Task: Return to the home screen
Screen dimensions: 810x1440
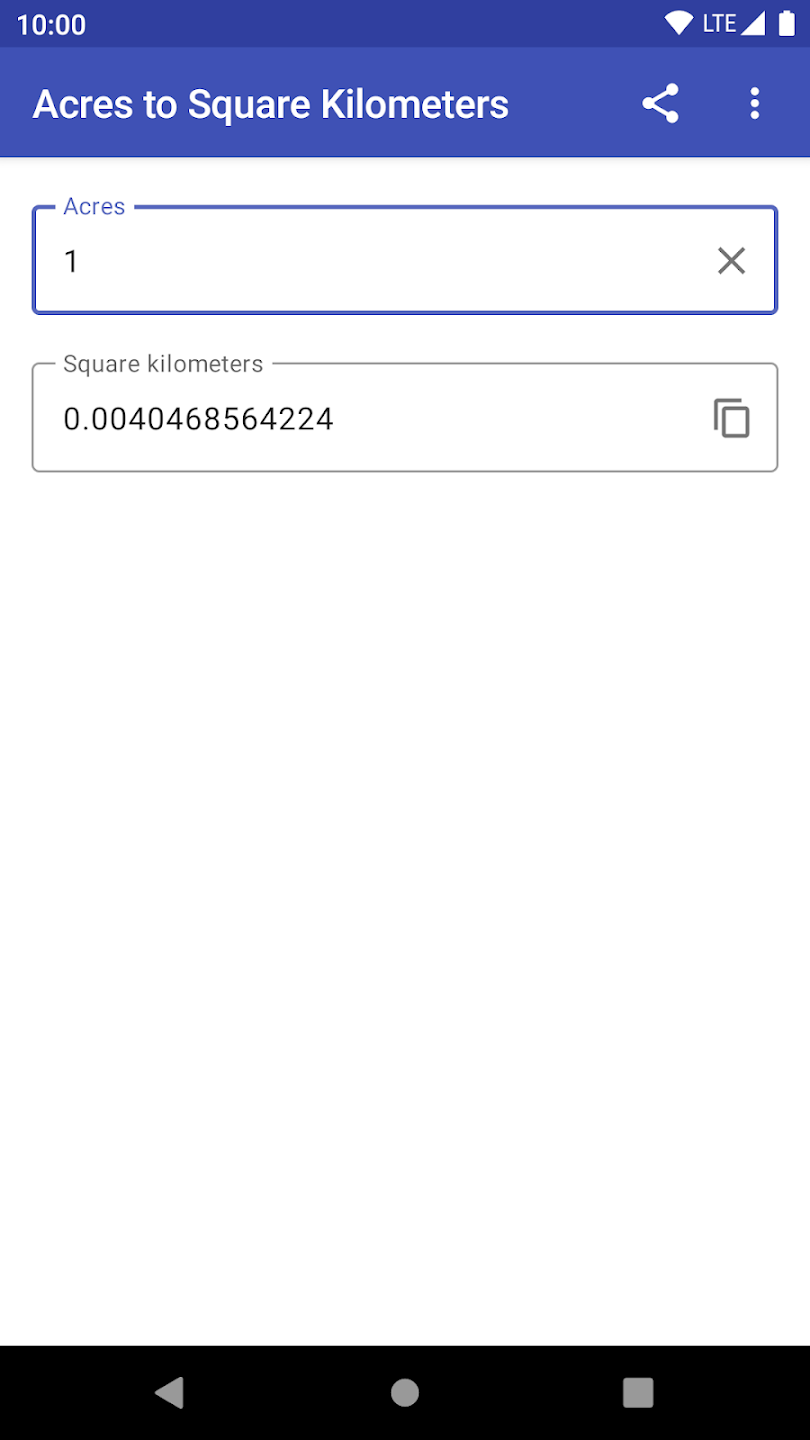Action: click(405, 1392)
